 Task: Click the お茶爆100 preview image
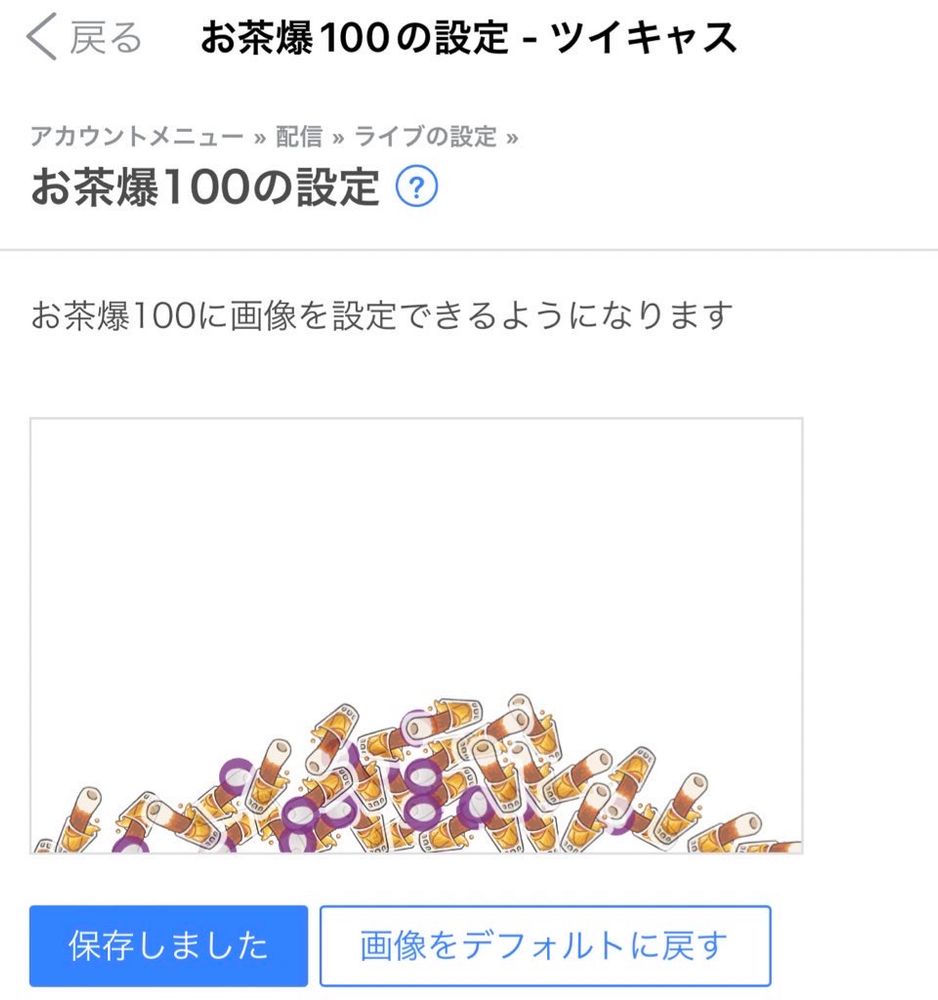(x=417, y=635)
